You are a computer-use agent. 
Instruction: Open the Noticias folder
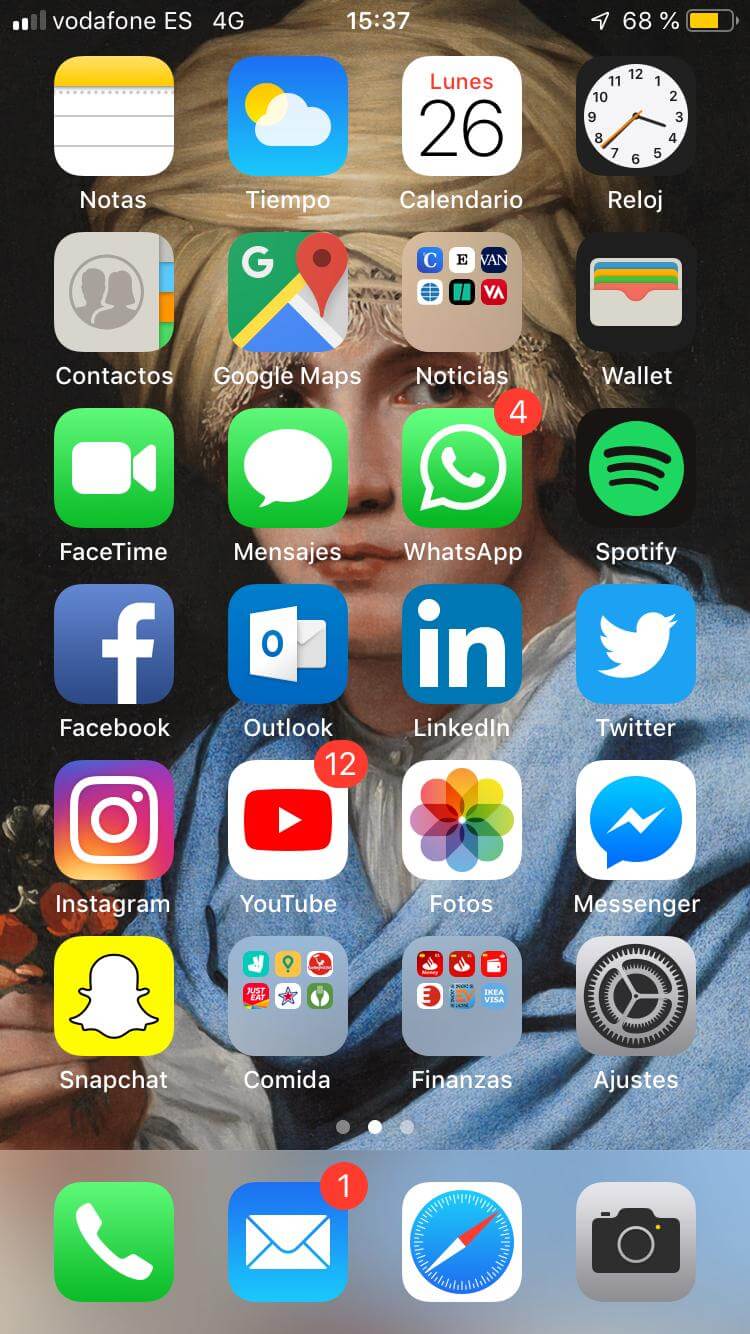[461, 292]
